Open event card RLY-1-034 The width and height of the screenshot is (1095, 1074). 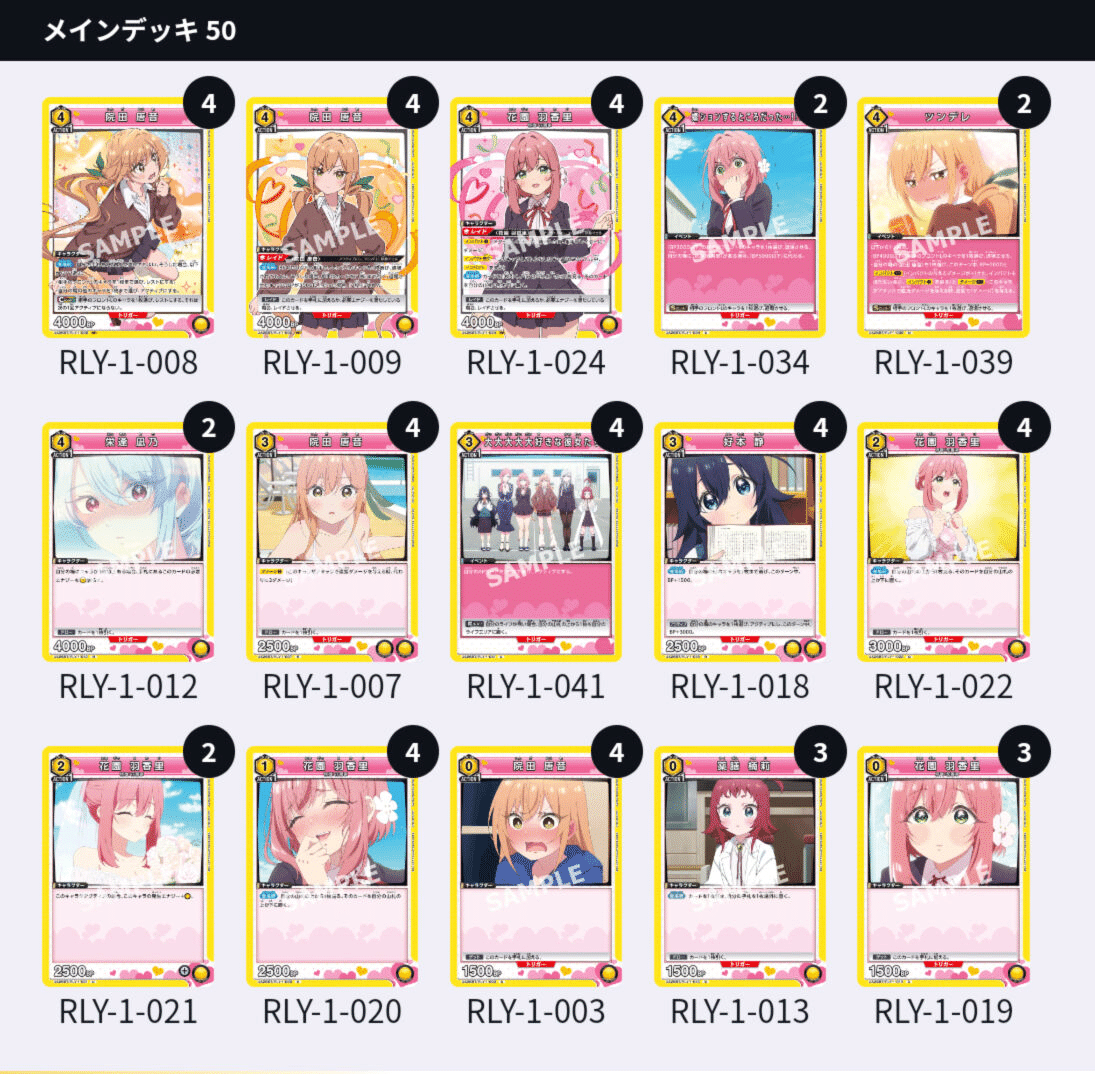click(740, 217)
